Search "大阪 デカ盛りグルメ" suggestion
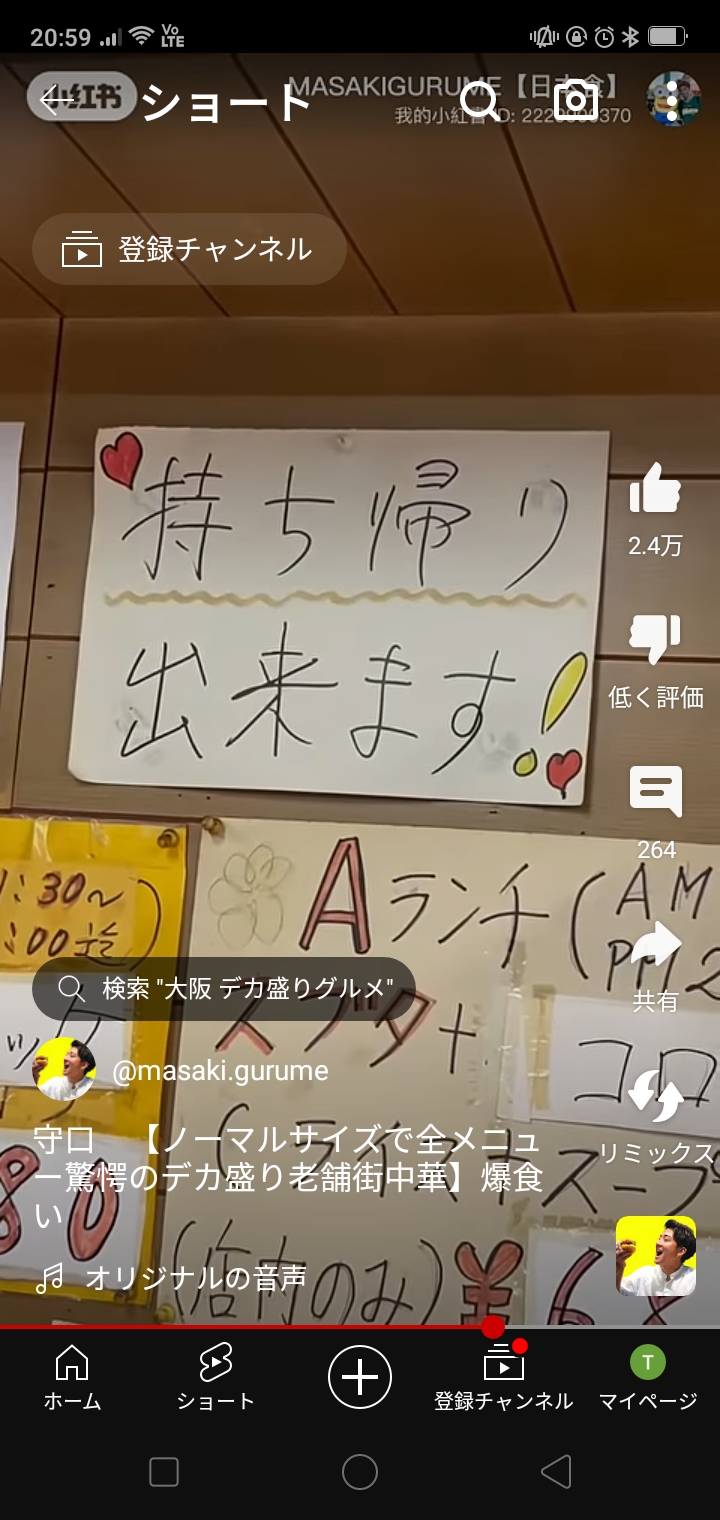This screenshot has height=1520, width=720. click(224, 989)
